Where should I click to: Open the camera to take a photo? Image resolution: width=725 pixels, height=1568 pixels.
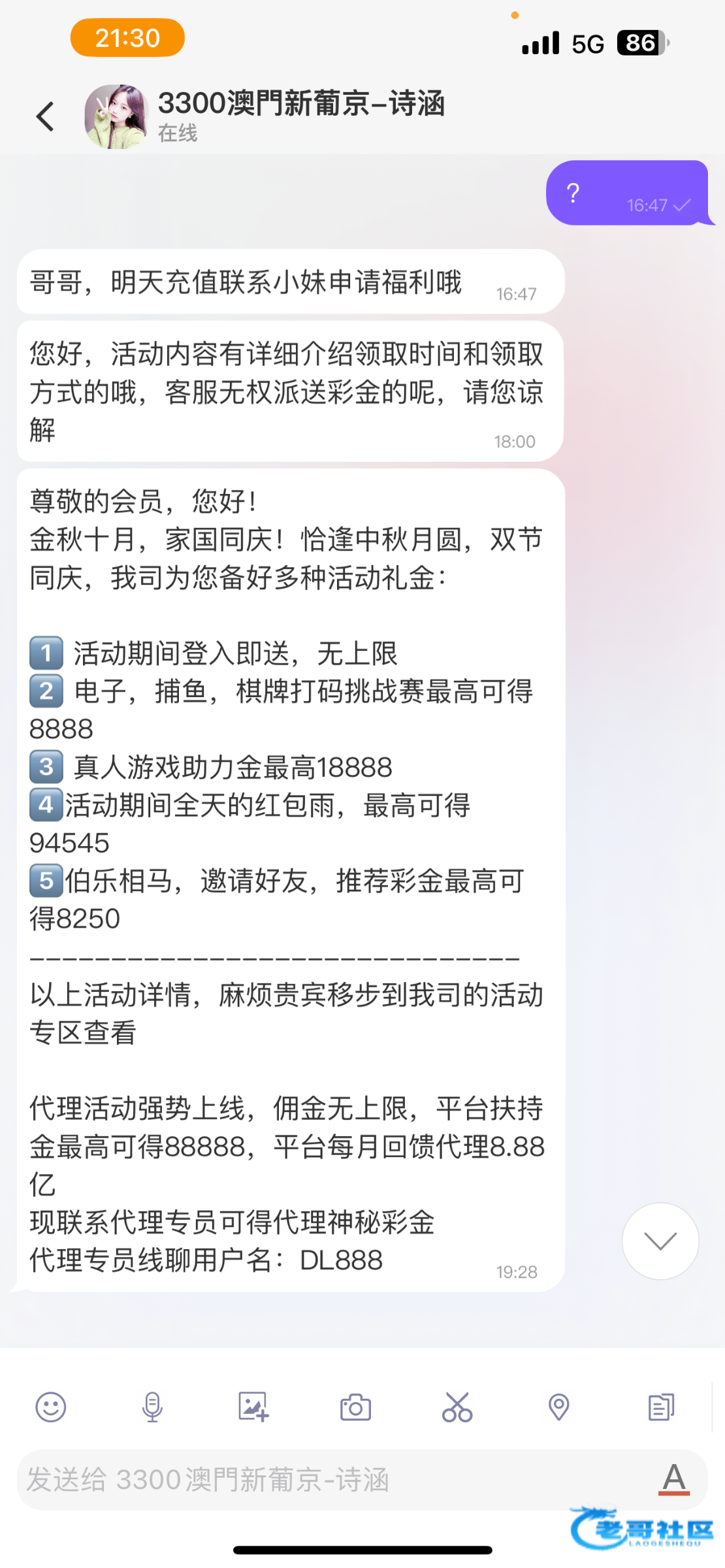point(355,1407)
